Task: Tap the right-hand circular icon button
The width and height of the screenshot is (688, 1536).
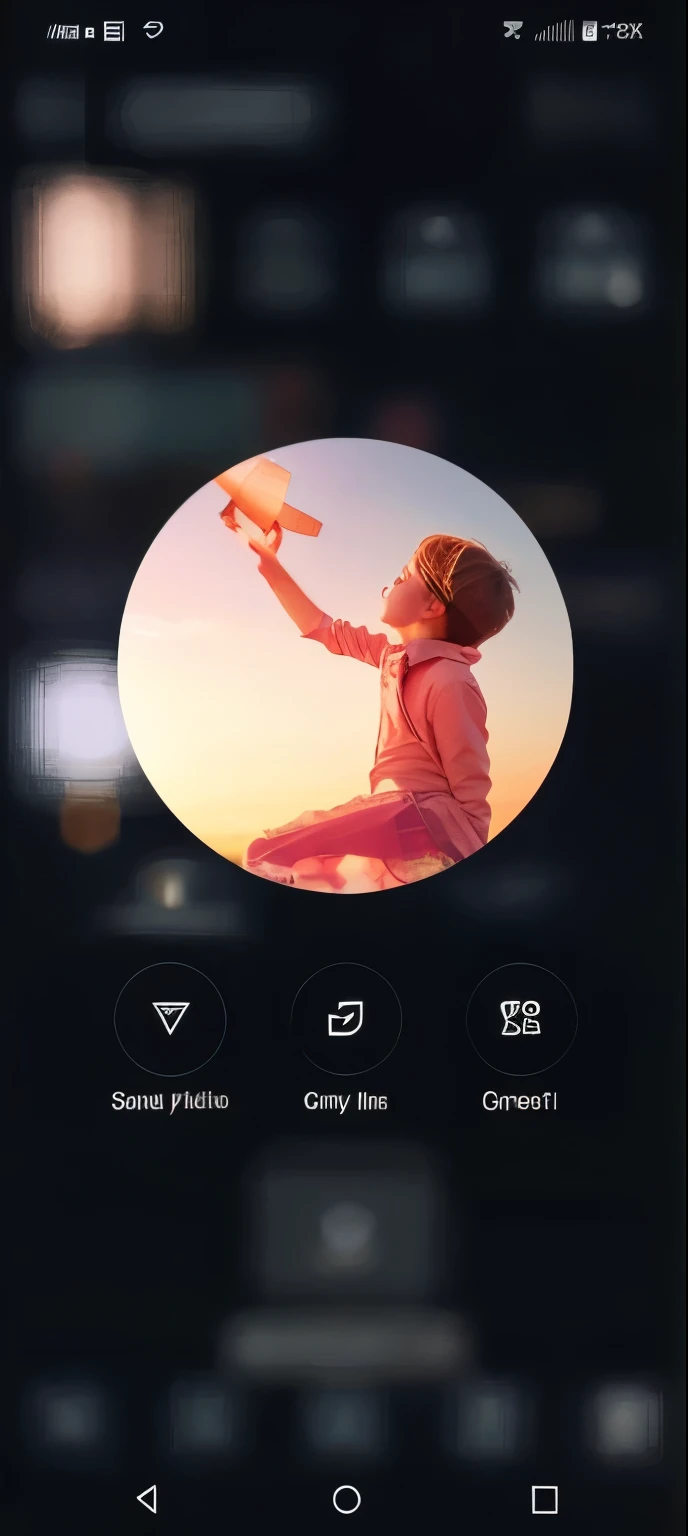Action: coord(521,1019)
